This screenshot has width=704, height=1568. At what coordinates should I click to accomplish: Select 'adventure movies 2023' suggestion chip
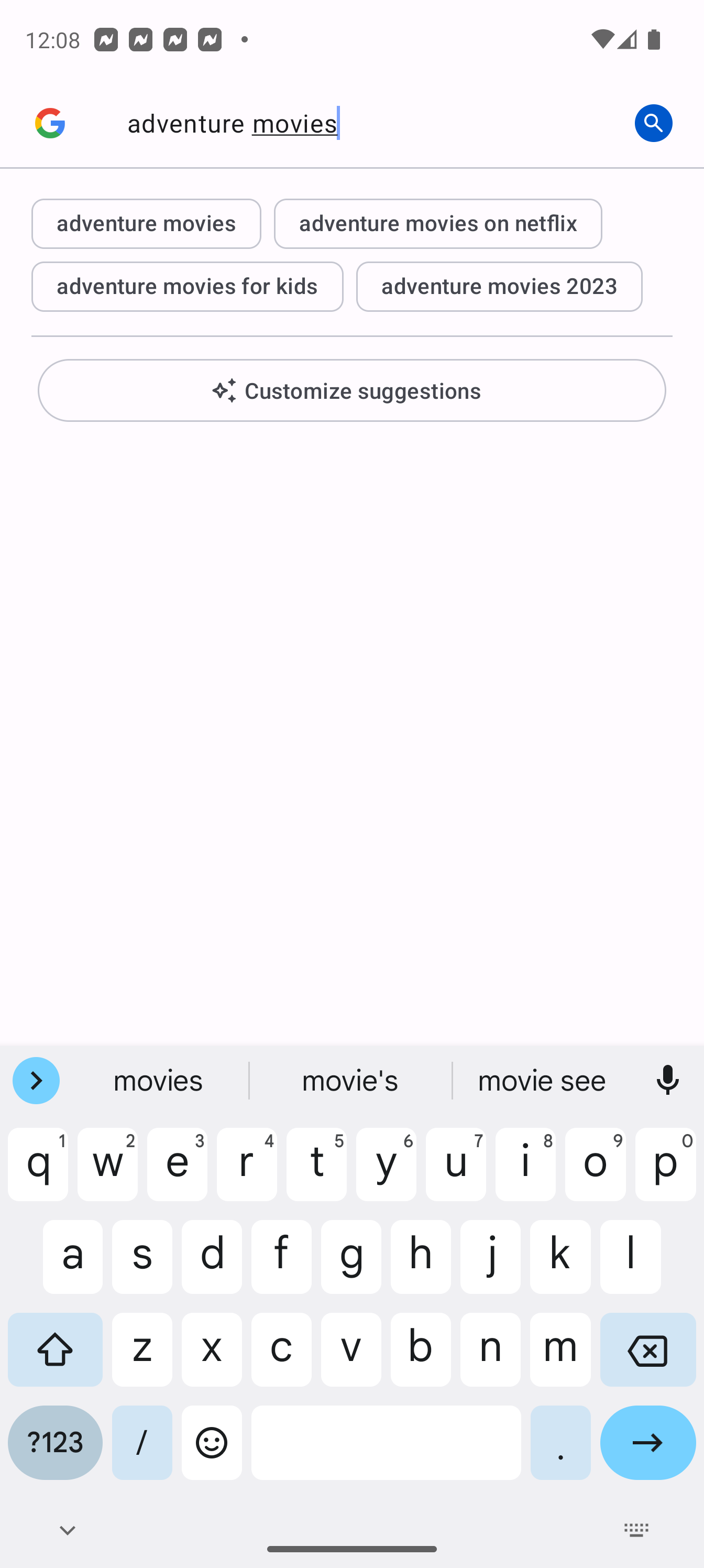click(x=499, y=287)
